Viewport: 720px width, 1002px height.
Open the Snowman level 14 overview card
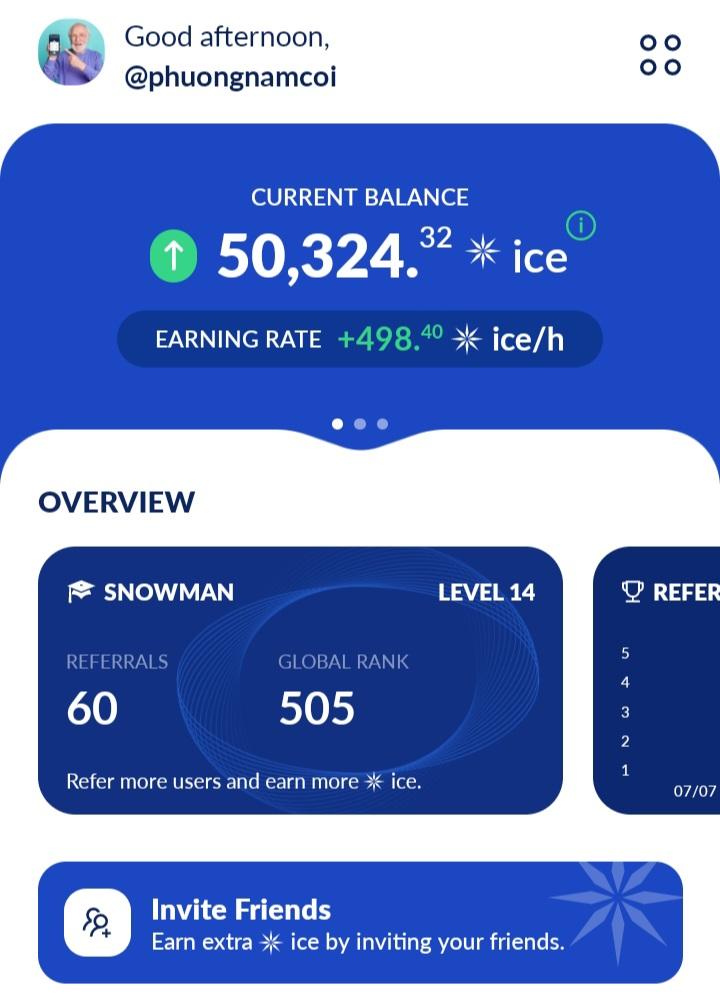[x=300, y=680]
